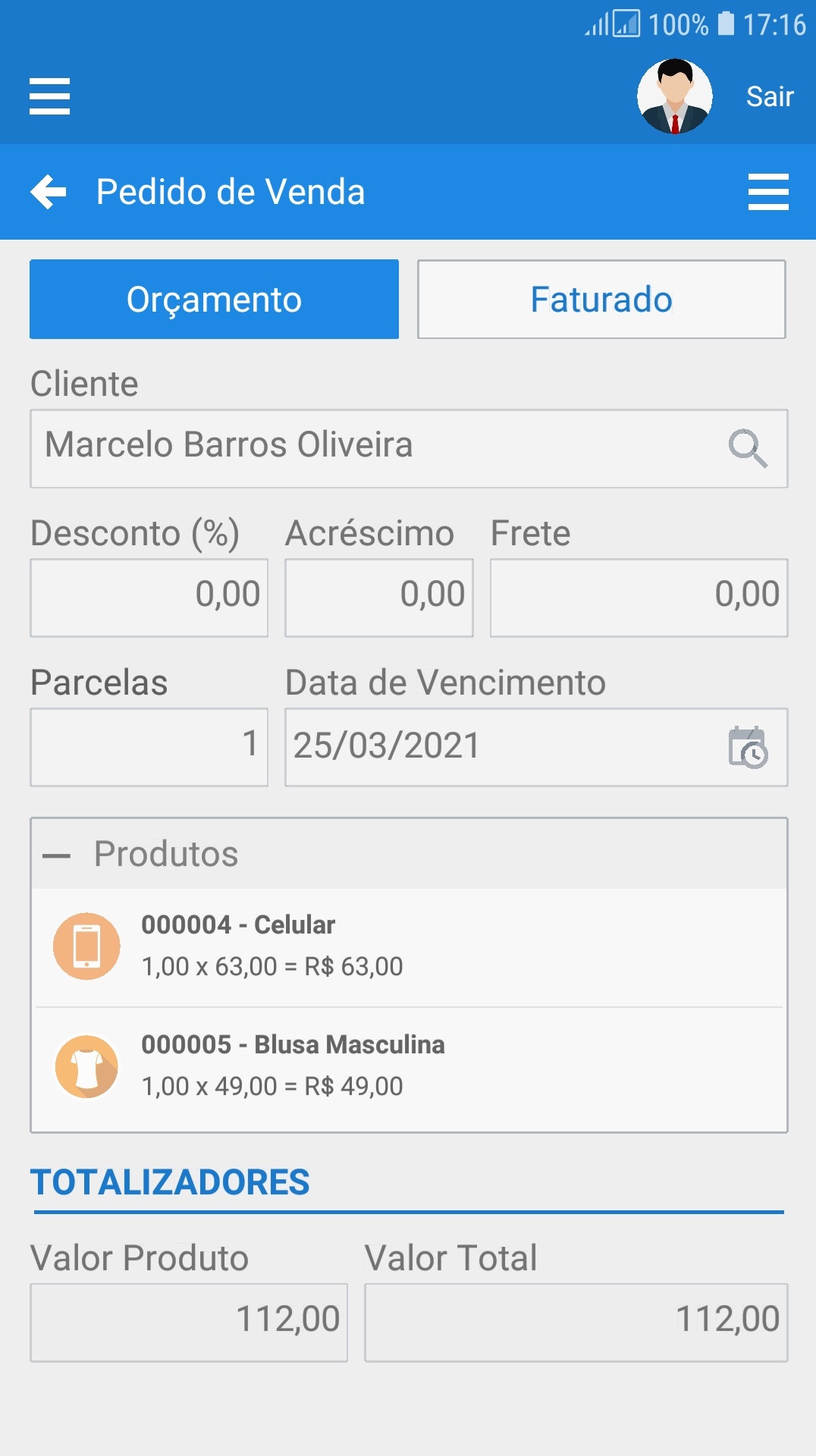Open the Data de Vencimento calendar picker

pyautogui.click(x=747, y=747)
